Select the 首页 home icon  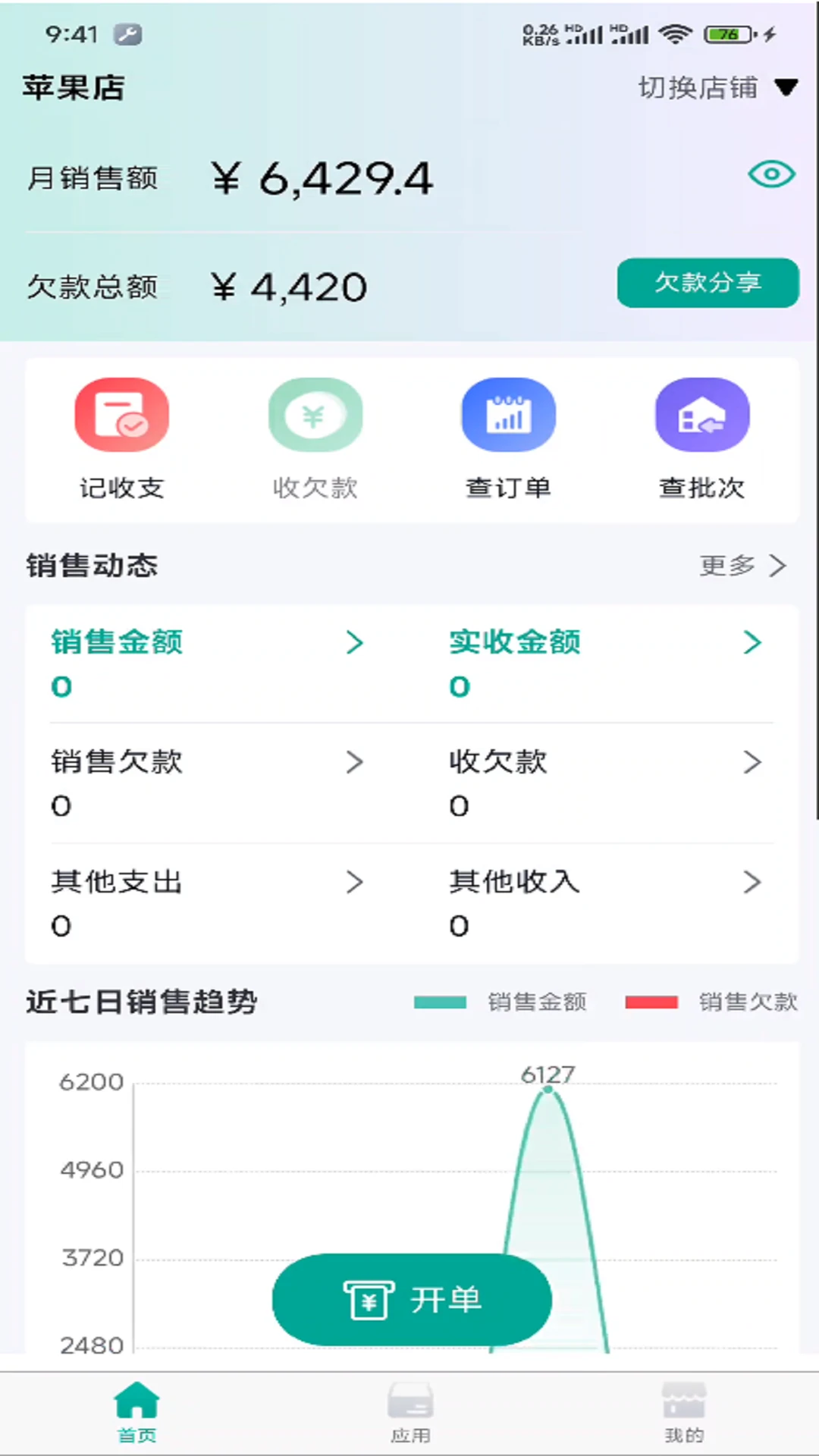click(136, 1402)
